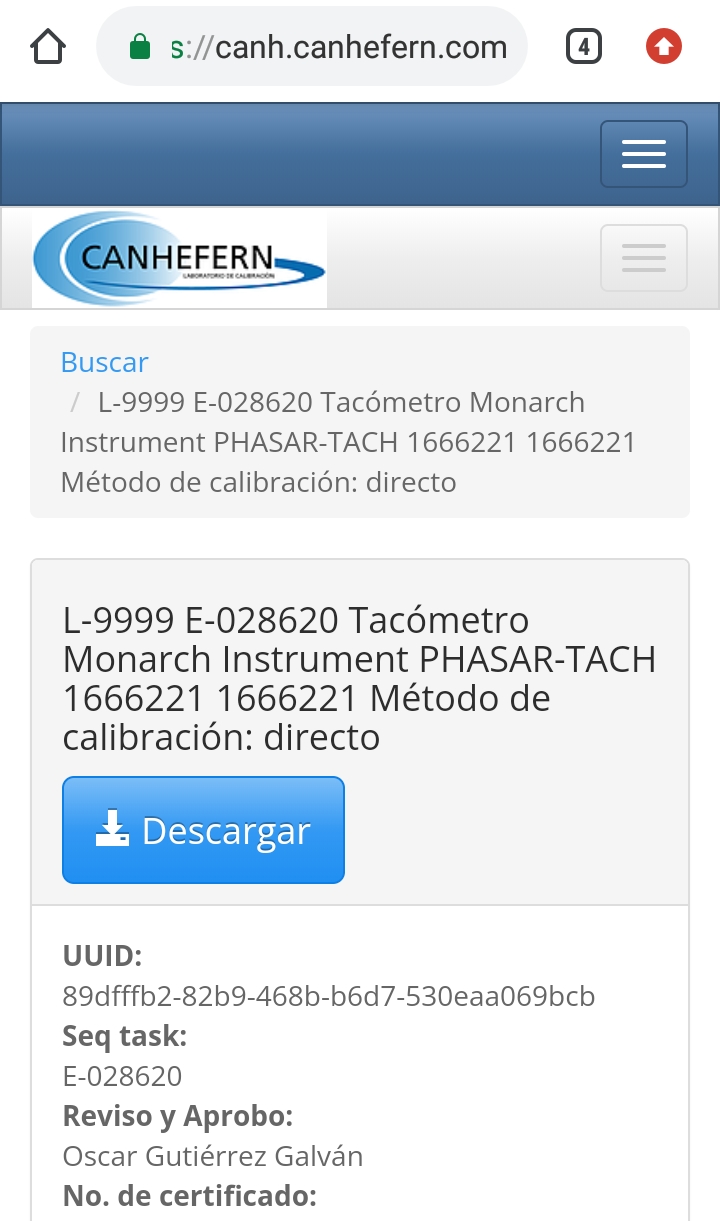Open the hamburger menu in blue header
720x1221 pixels.
tap(643, 154)
